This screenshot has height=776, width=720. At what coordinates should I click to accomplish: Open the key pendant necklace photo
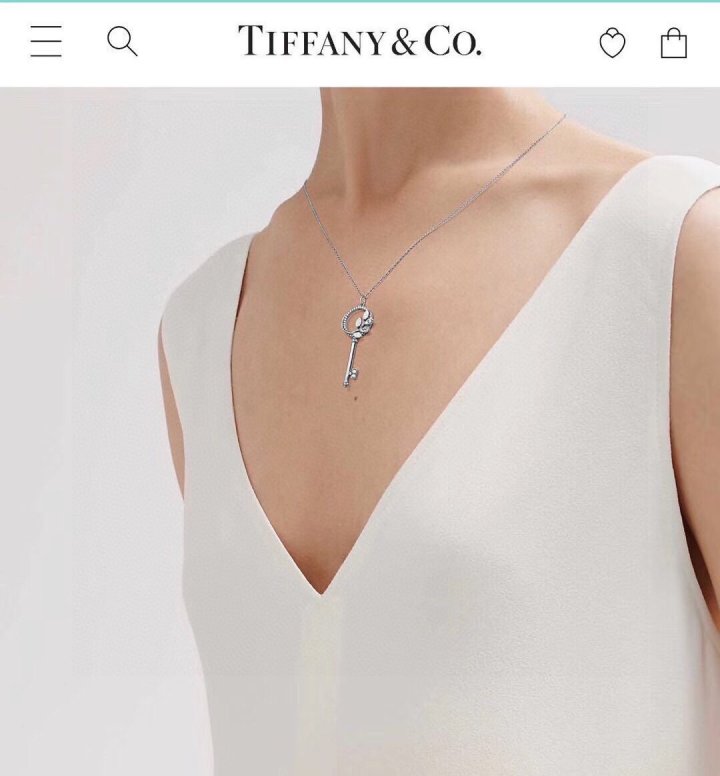360,430
